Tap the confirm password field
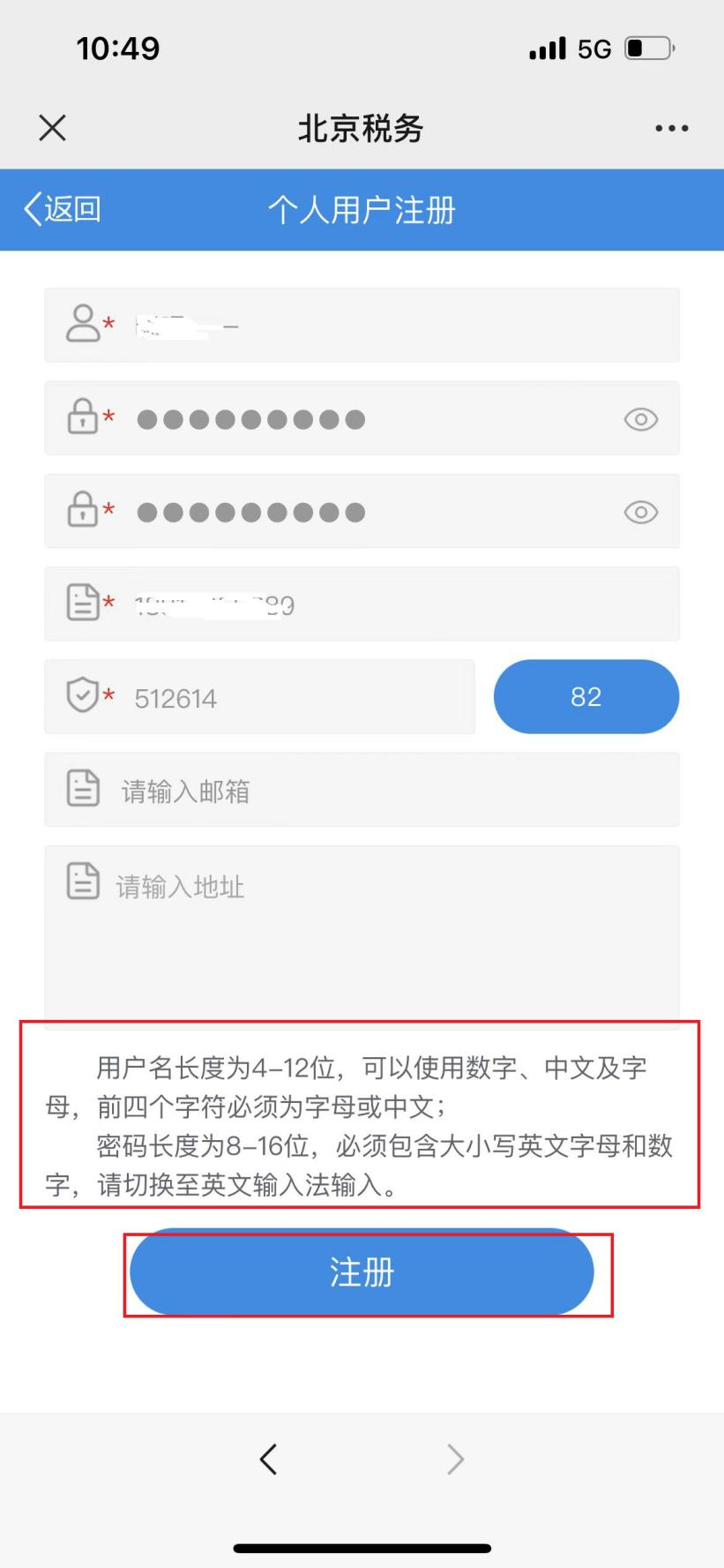 tap(362, 512)
